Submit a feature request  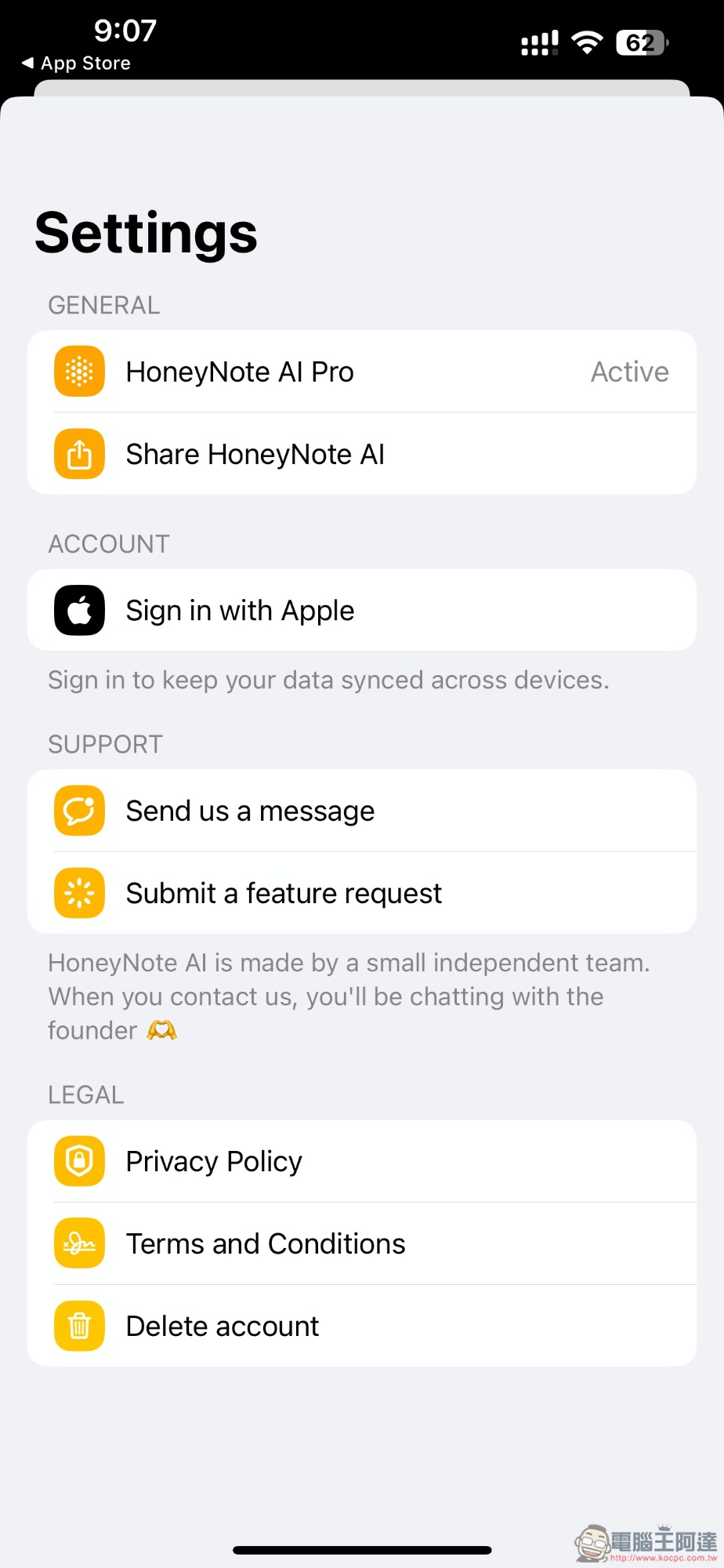tap(360, 893)
